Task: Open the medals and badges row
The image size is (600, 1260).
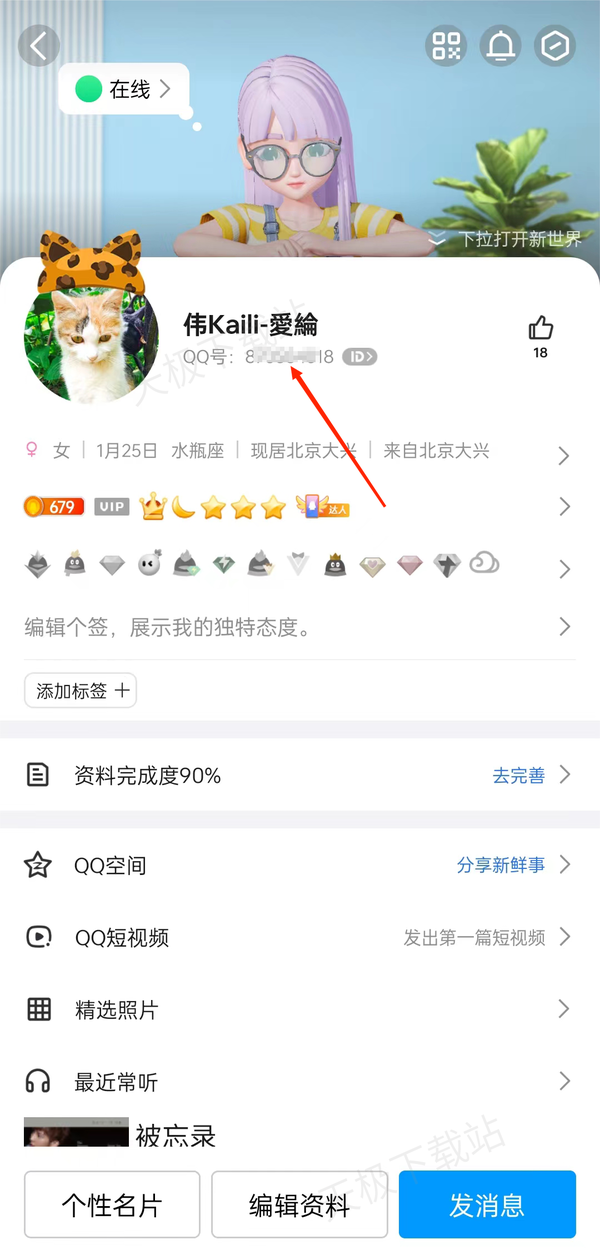Action: pyautogui.click(x=298, y=566)
